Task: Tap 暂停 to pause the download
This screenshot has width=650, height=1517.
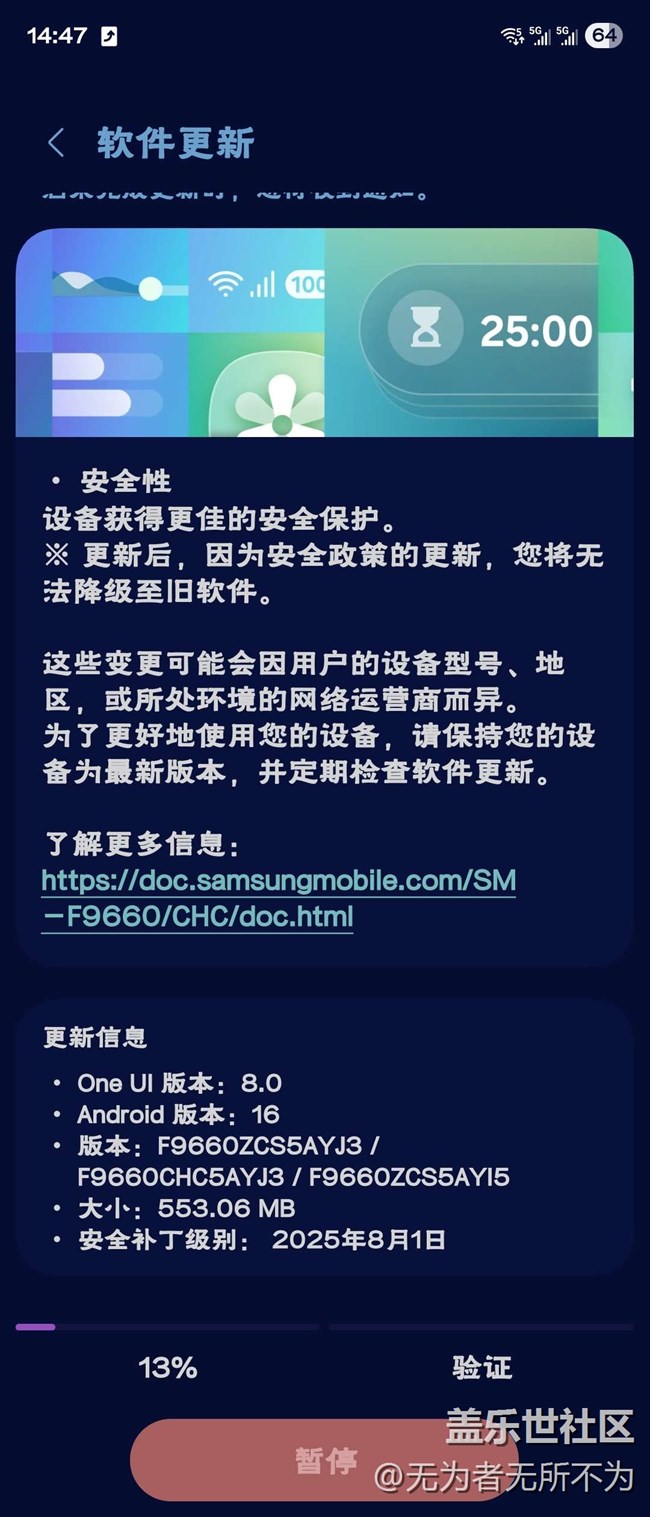Action: click(x=325, y=1459)
